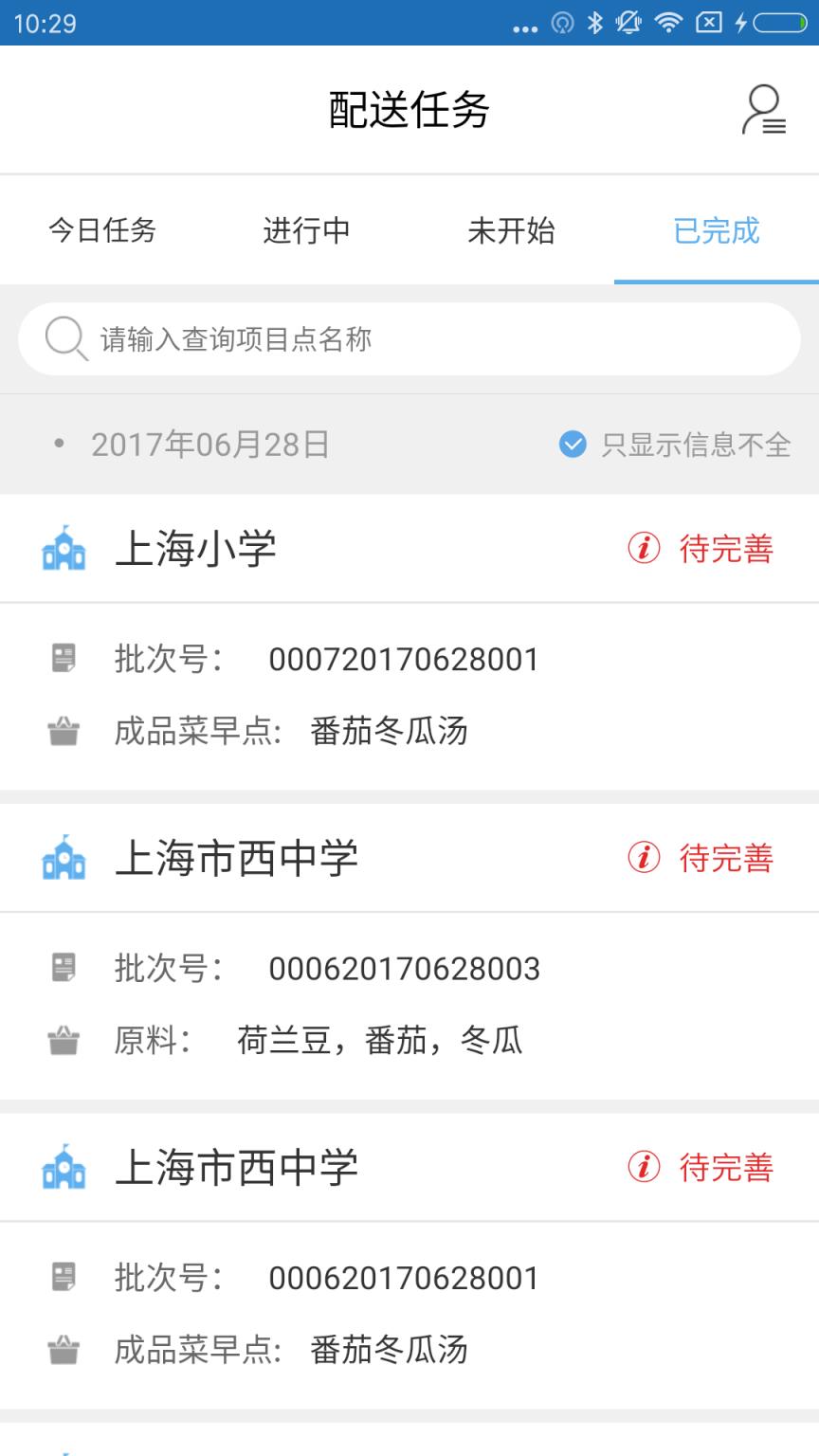Click the magnifier icon in the search bar
Image resolution: width=819 pixels, height=1456 pixels.
(63, 337)
